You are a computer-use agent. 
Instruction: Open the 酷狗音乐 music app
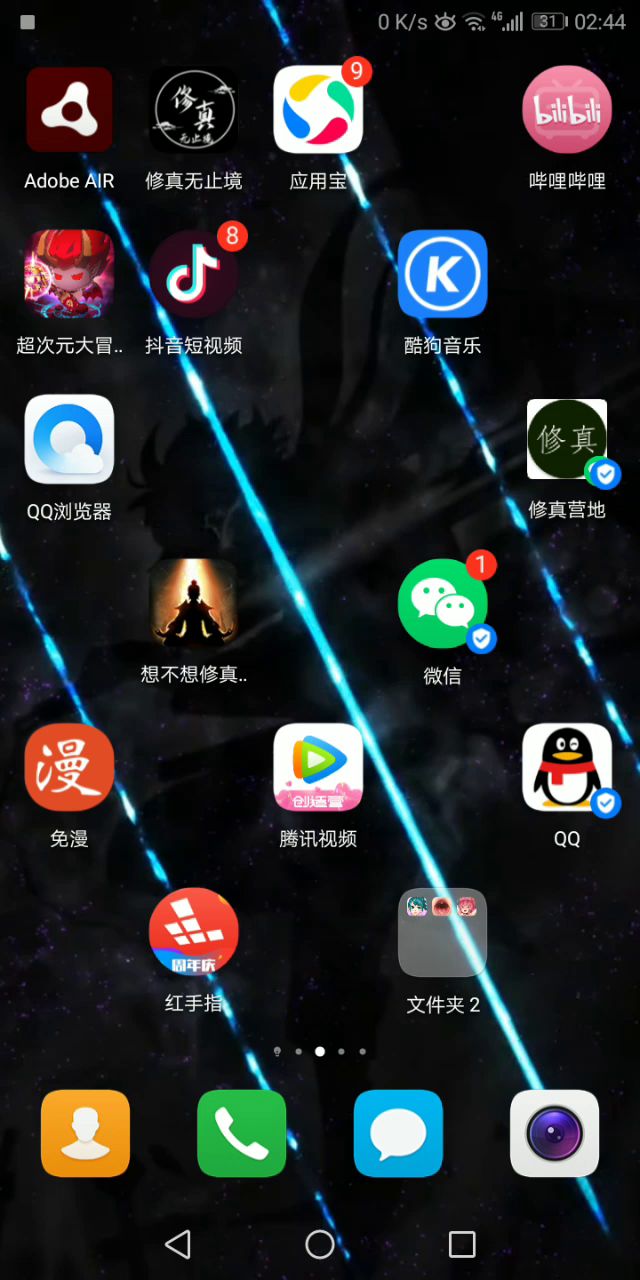coord(442,274)
